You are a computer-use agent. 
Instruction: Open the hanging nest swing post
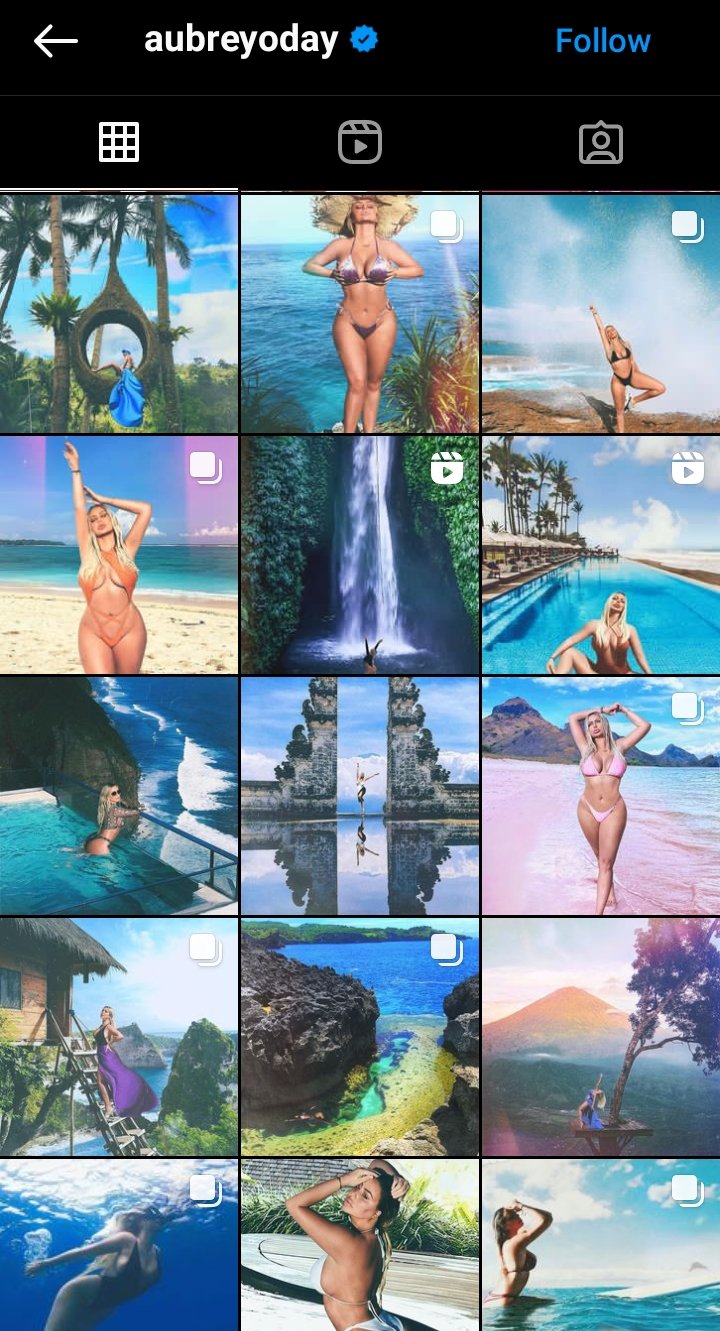coord(119,313)
